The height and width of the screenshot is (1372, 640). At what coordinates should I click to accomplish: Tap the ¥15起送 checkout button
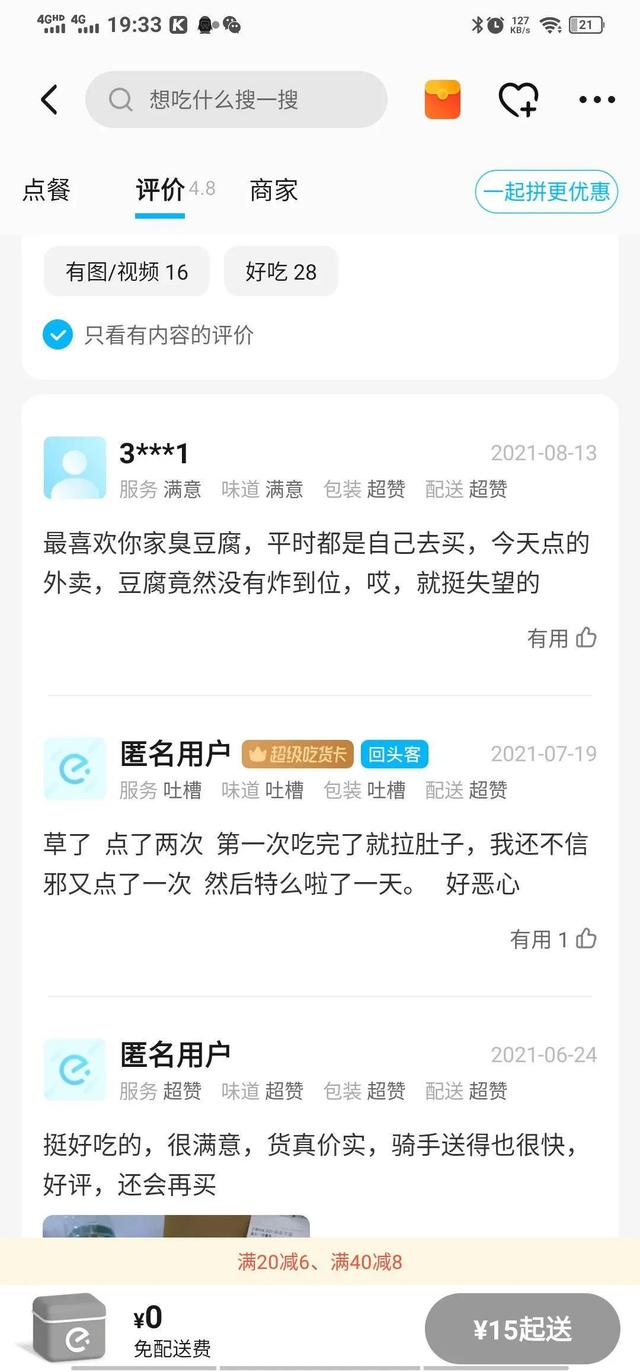tap(523, 1330)
